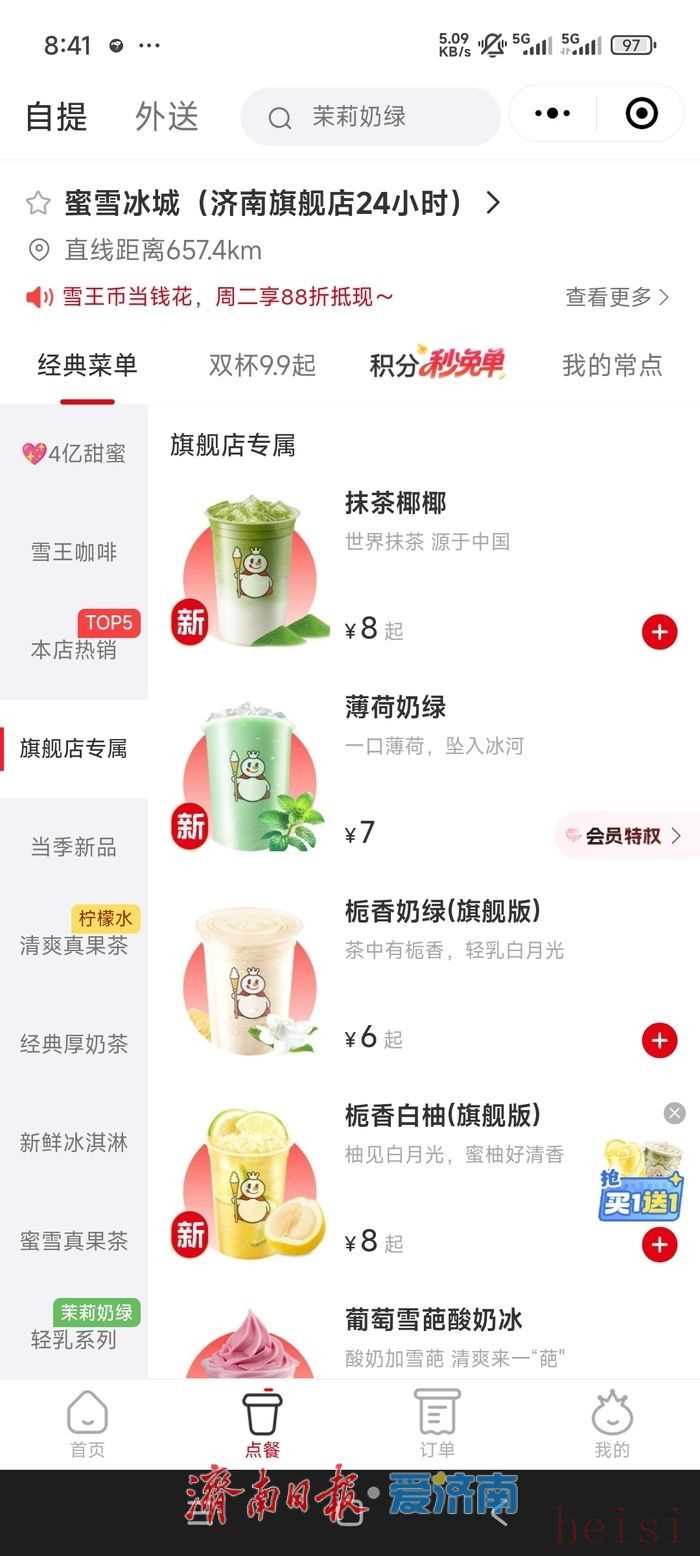The image size is (700, 1556).
Task: Tap 查看更多 to view more promotions
Action: click(617, 297)
